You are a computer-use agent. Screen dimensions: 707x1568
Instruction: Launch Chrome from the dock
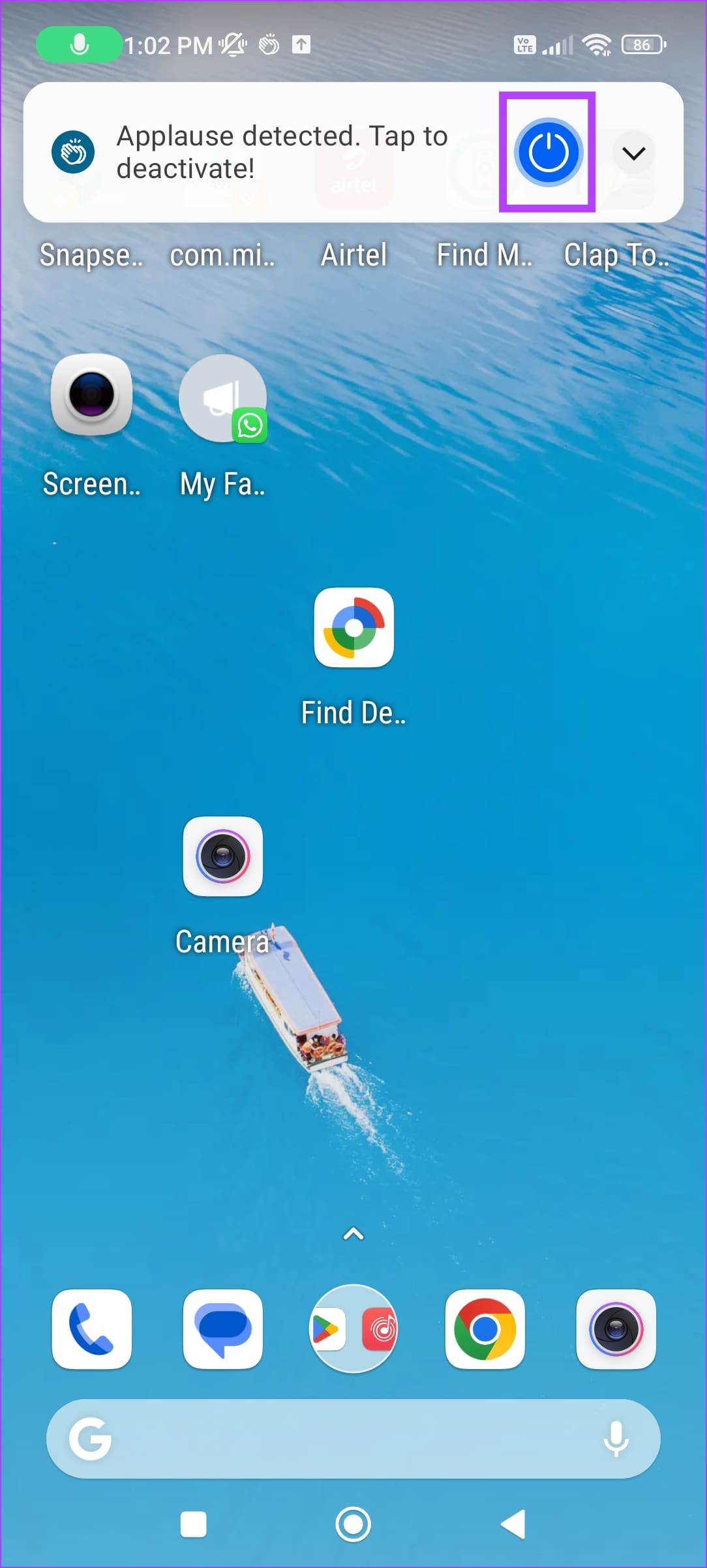click(x=485, y=1329)
